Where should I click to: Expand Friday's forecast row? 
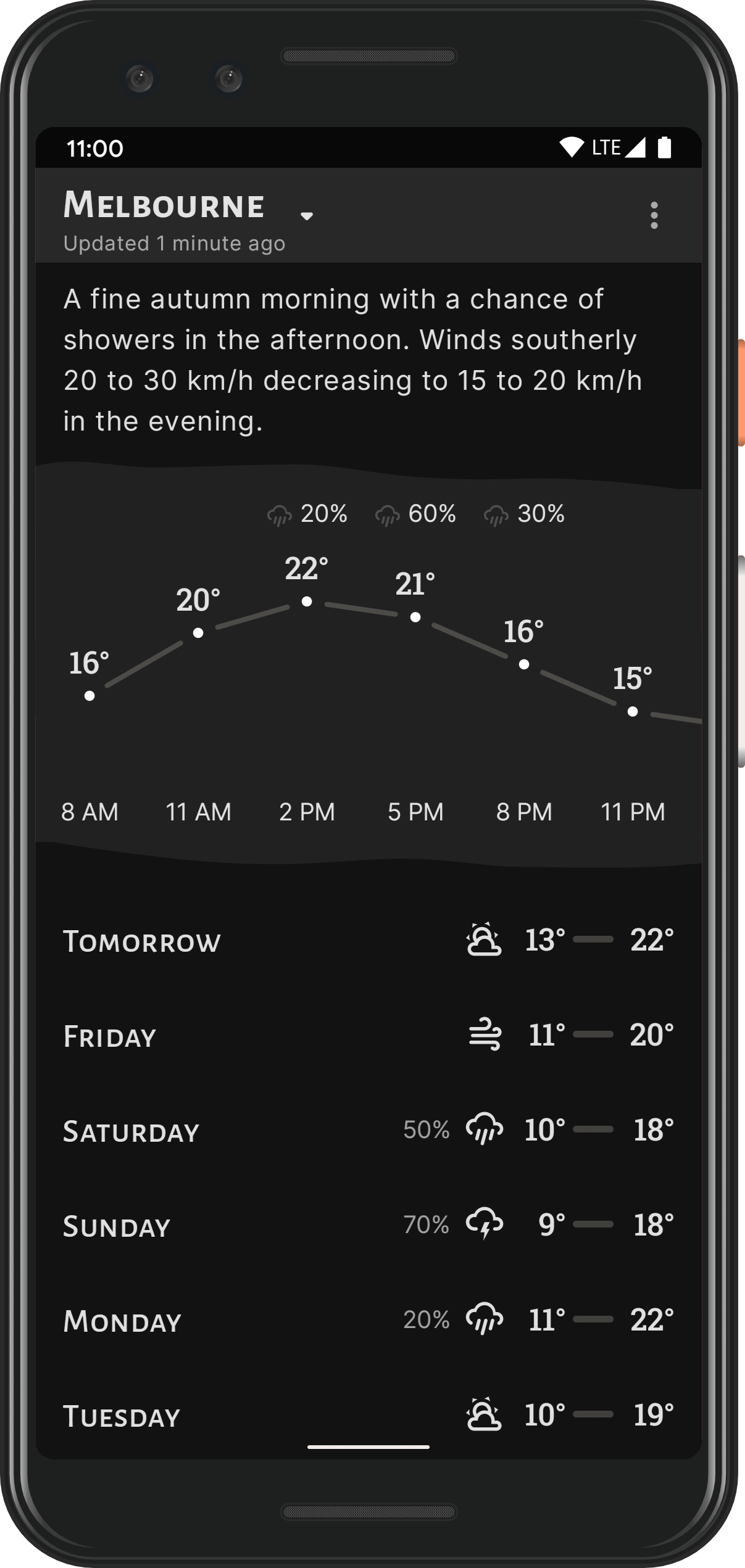click(368, 1036)
